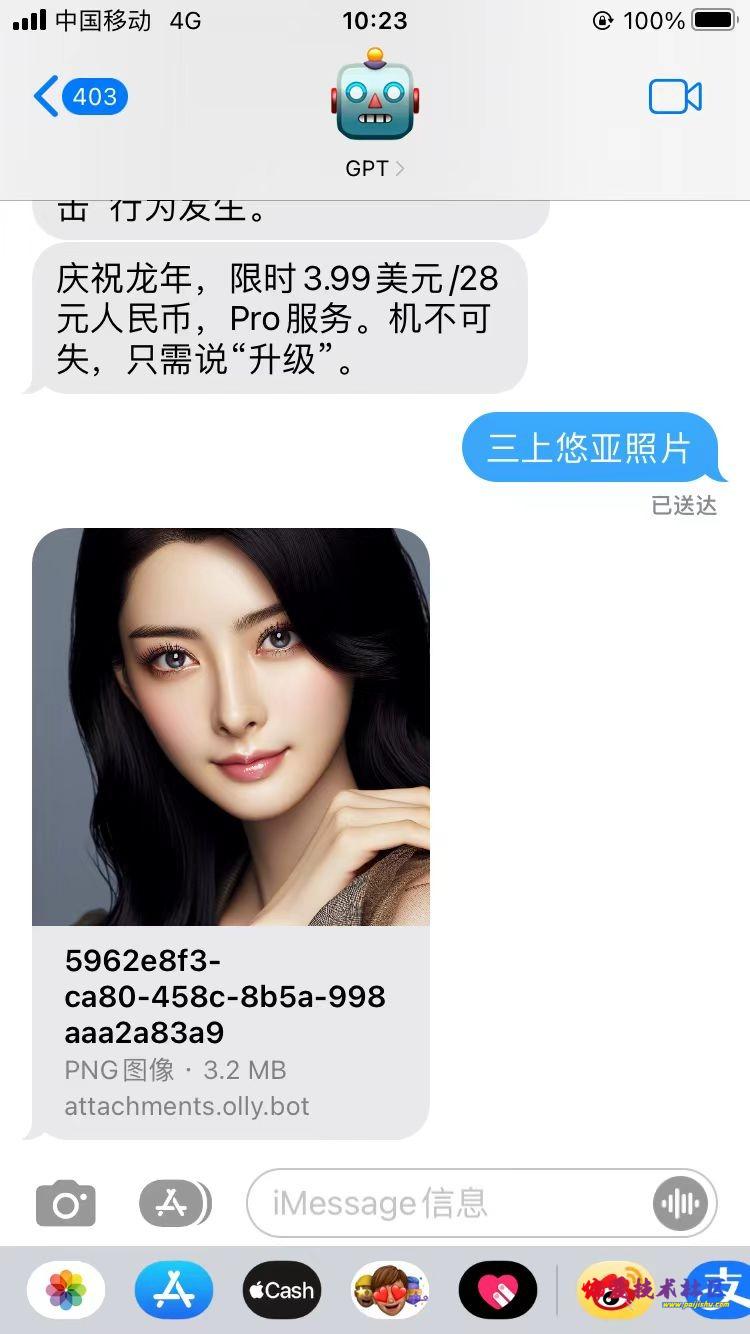Image resolution: width=750 pixels, height=1334 pixels.
Task: Open the Weibo iMessage app
Action: 614,1290
